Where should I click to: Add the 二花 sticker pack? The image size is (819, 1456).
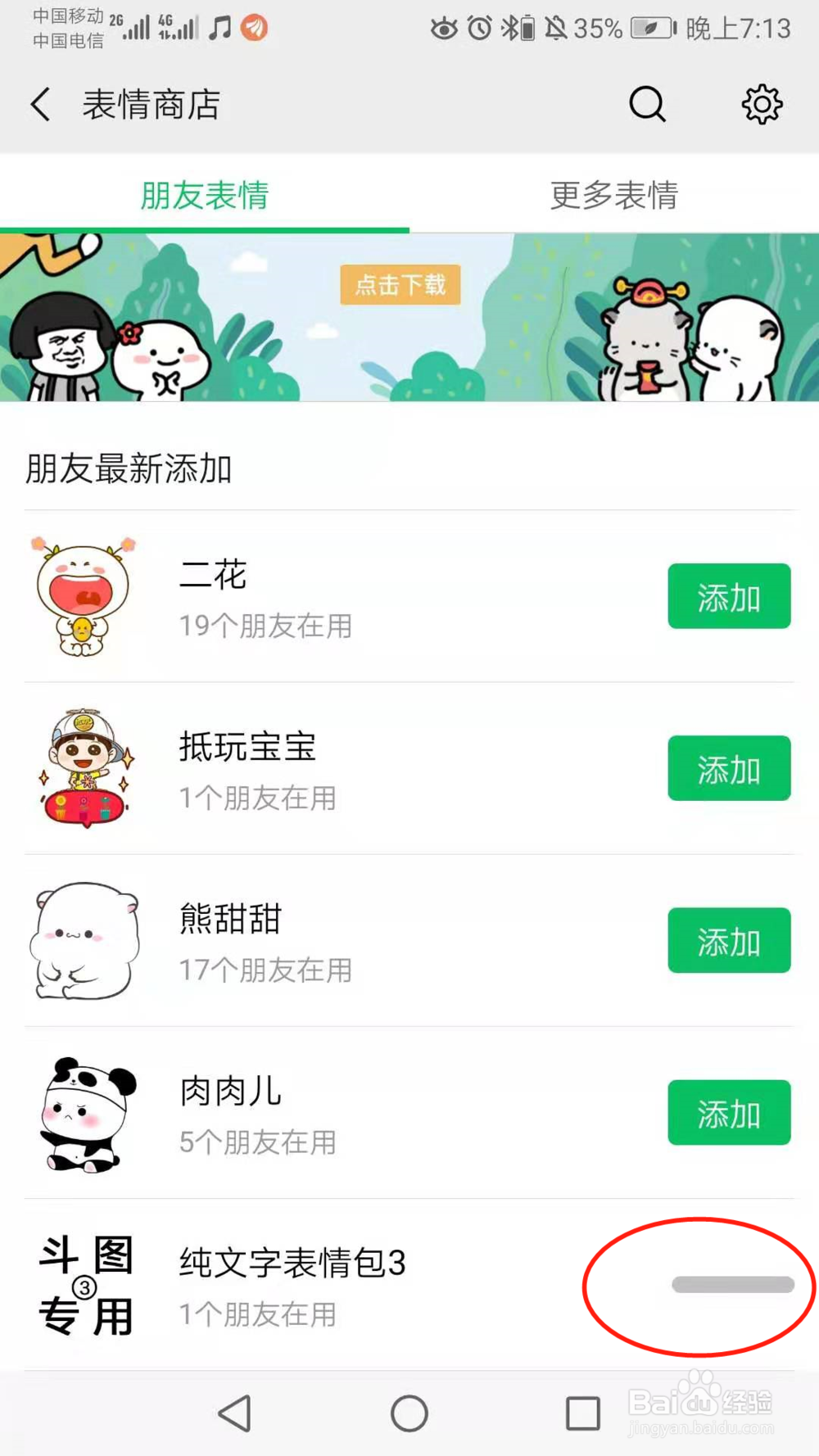(x=728, y=596)
